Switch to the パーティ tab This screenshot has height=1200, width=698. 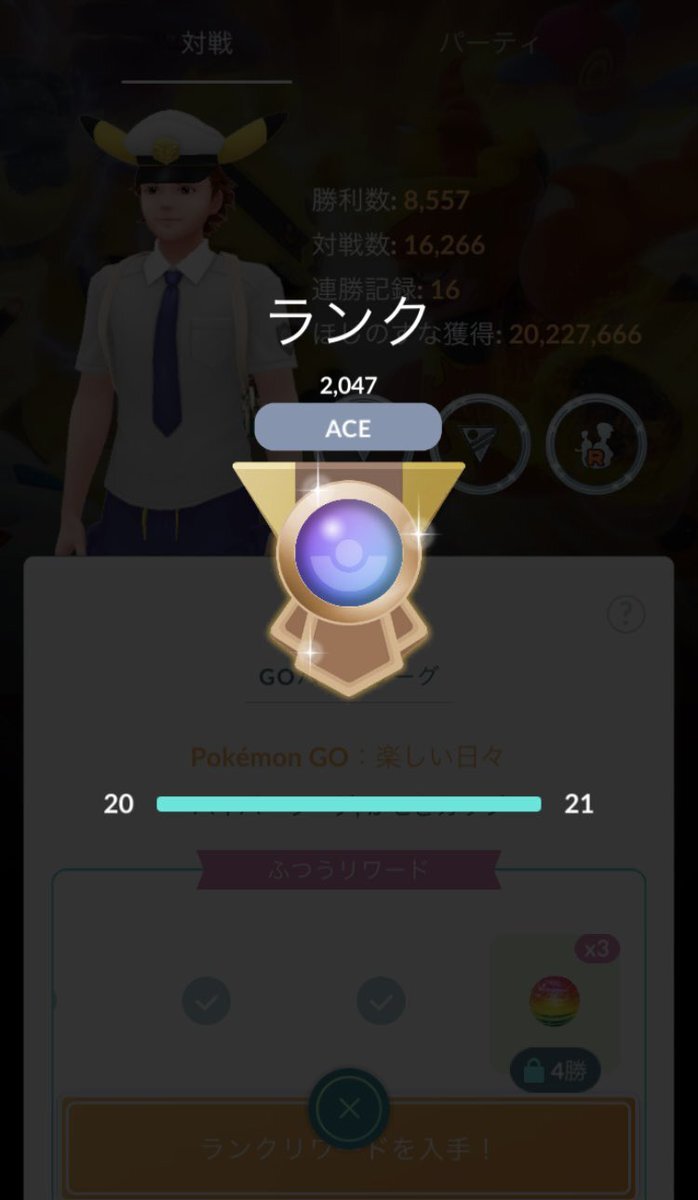pyautogui.click(x=489, y=43)
